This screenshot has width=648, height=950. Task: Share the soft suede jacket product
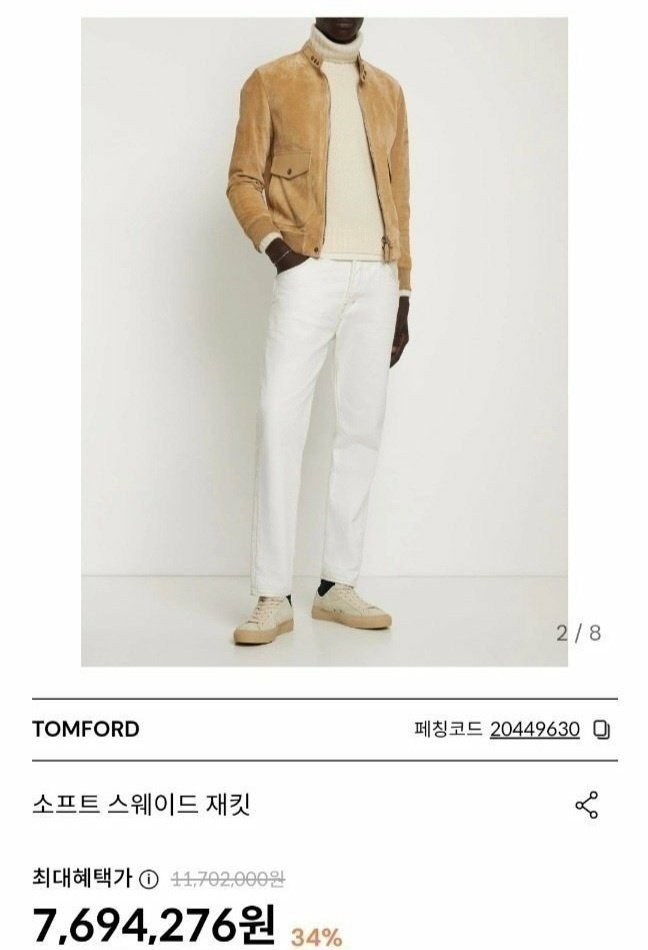587,805
